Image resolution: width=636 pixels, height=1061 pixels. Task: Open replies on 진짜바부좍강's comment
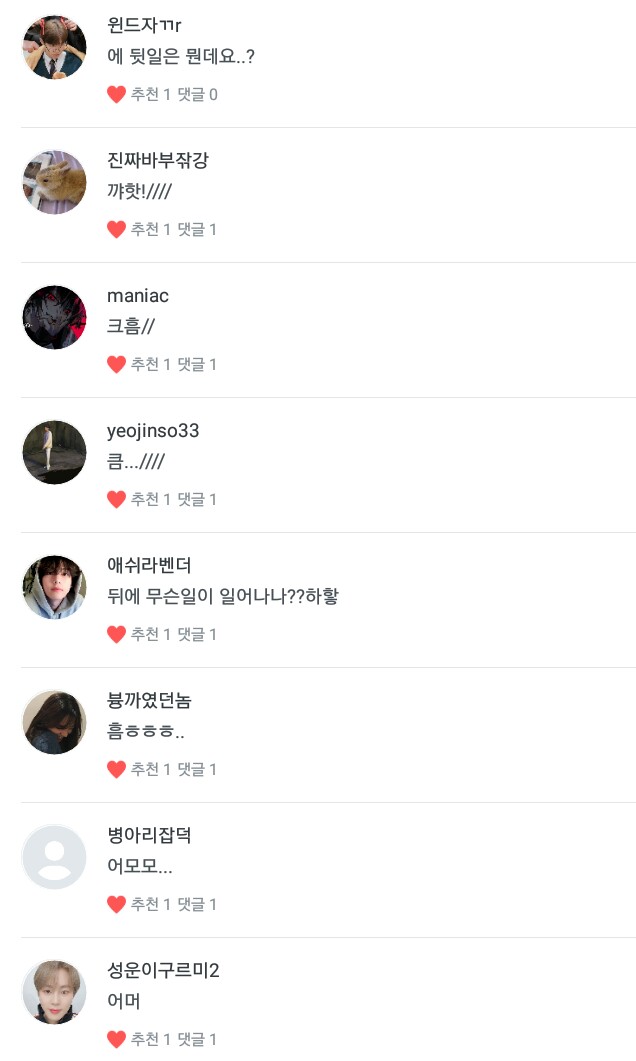[x=197, y=230]
